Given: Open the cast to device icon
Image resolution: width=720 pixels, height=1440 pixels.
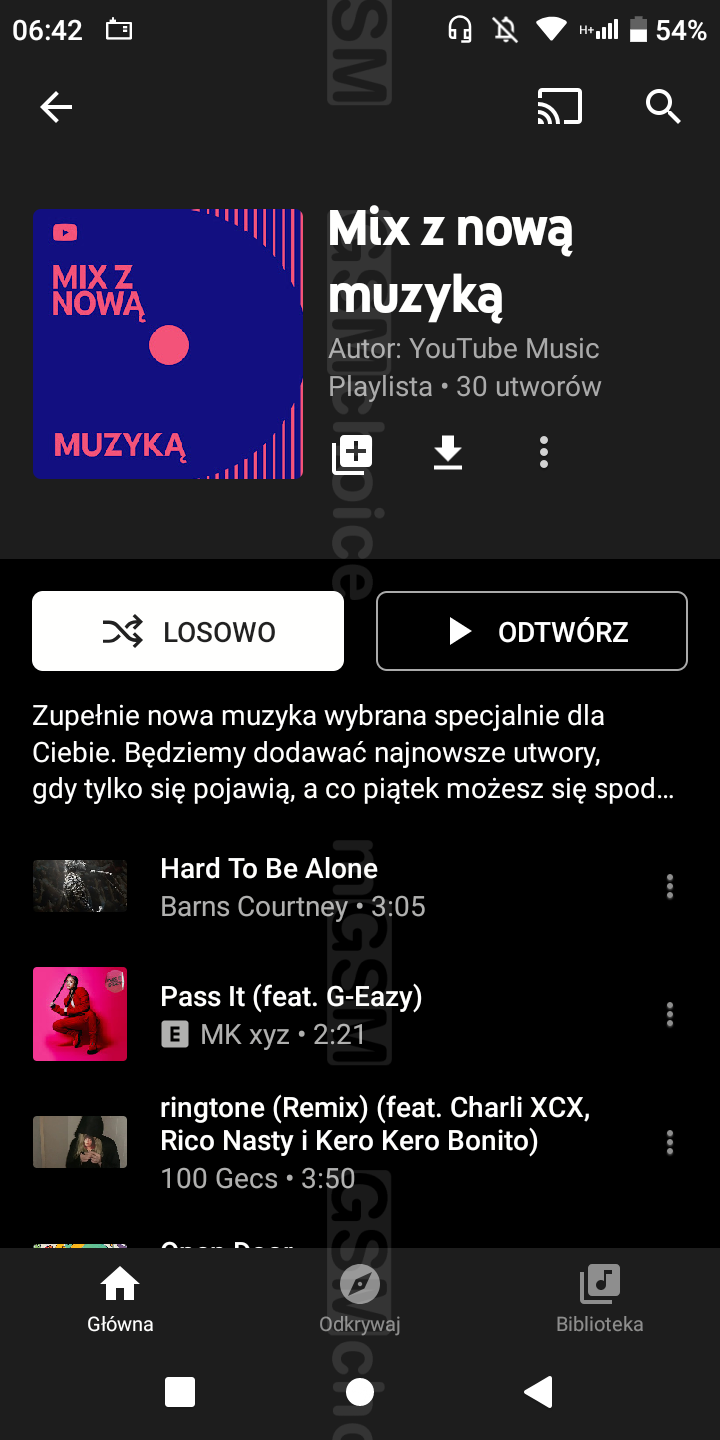Looking at the screenshot, I should click(559, 107).
